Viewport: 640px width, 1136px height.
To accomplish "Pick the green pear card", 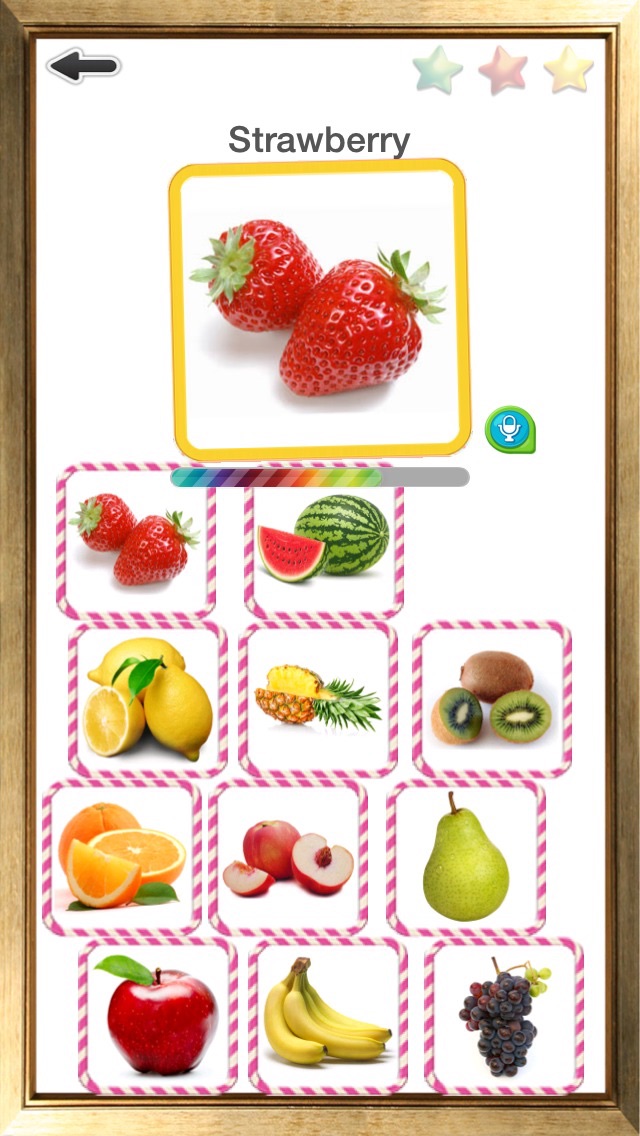I will 466,857.
